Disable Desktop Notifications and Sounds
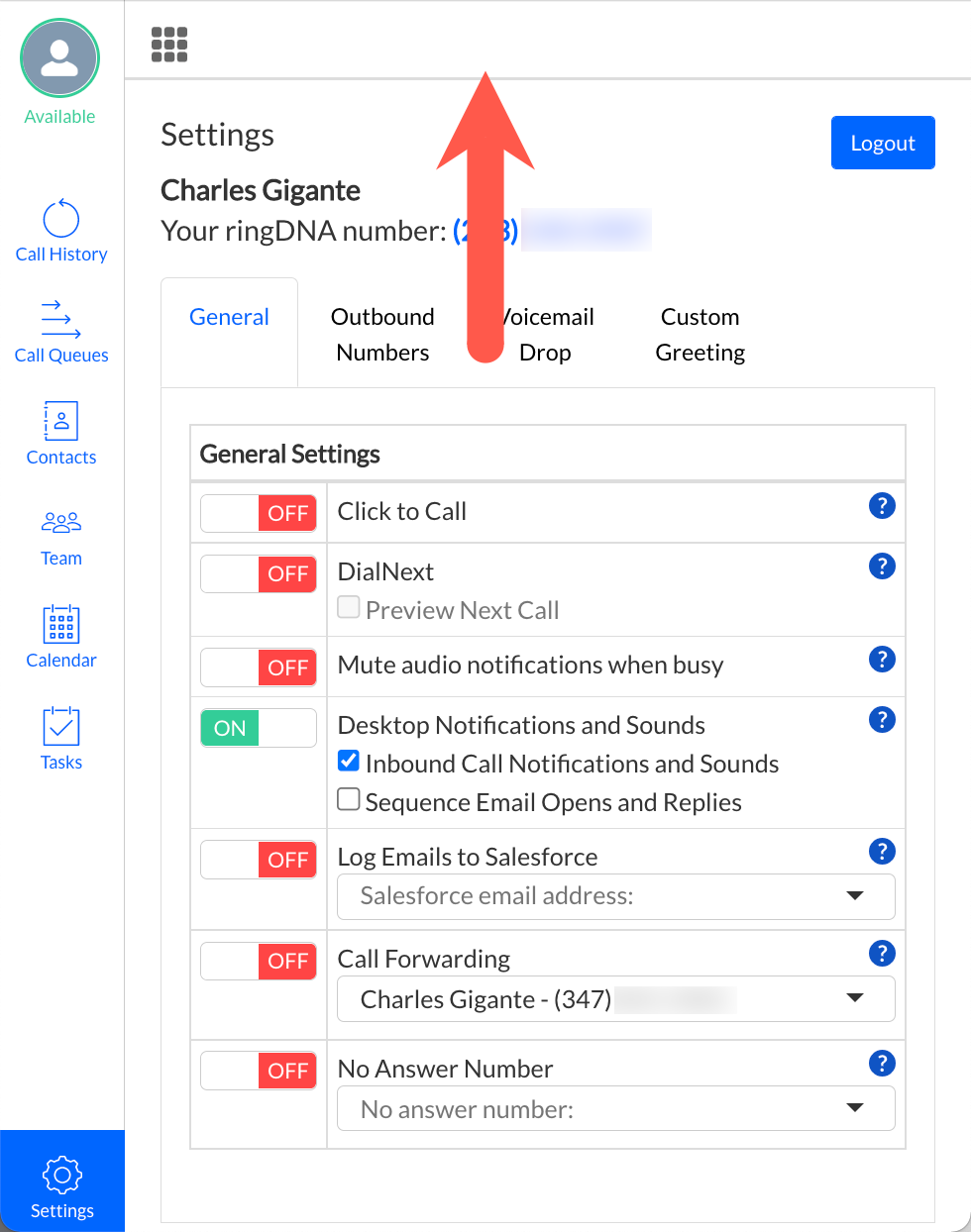 click(259, 728)
